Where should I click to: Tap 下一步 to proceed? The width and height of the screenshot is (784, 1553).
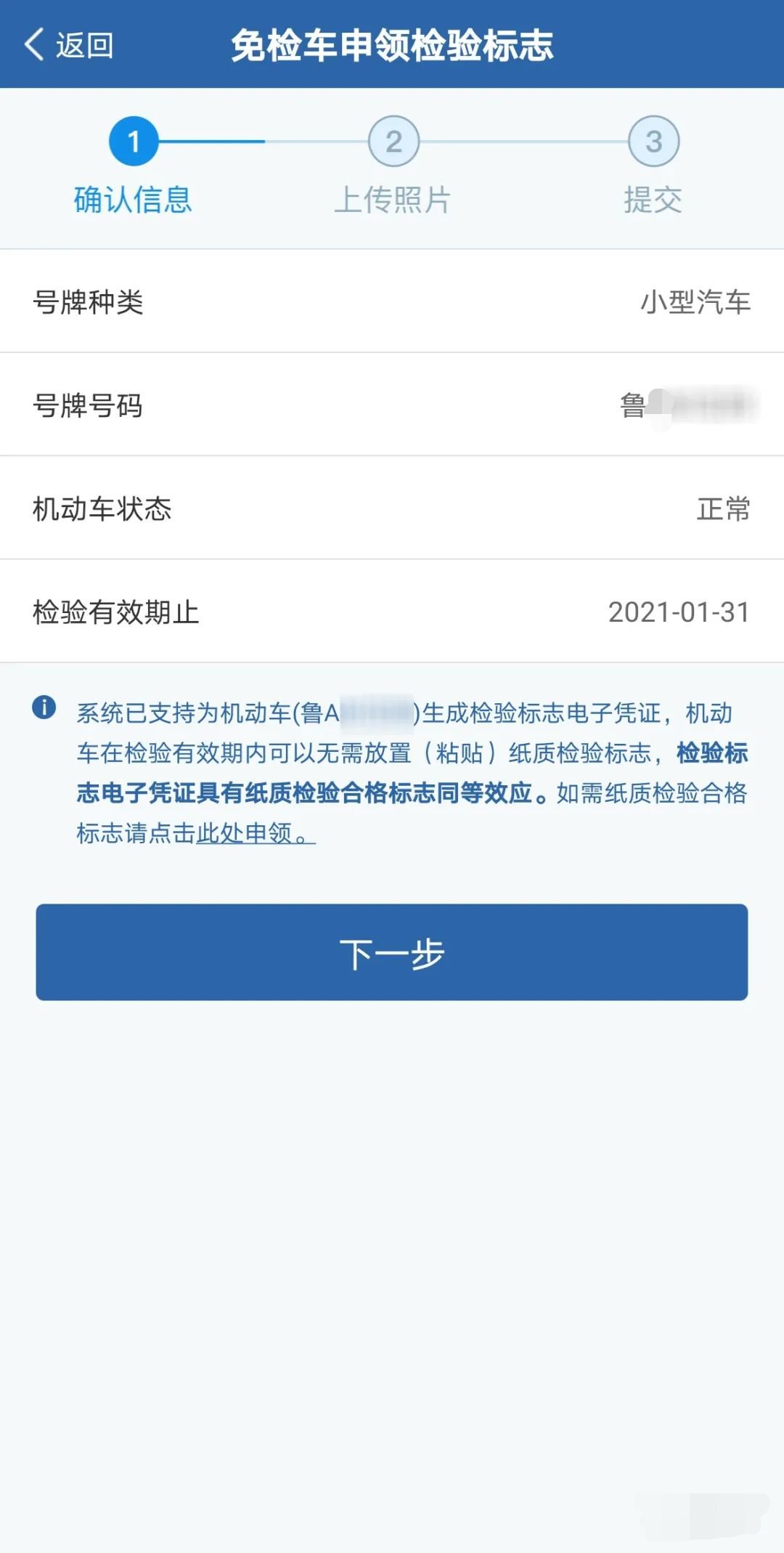click(392, 952)
